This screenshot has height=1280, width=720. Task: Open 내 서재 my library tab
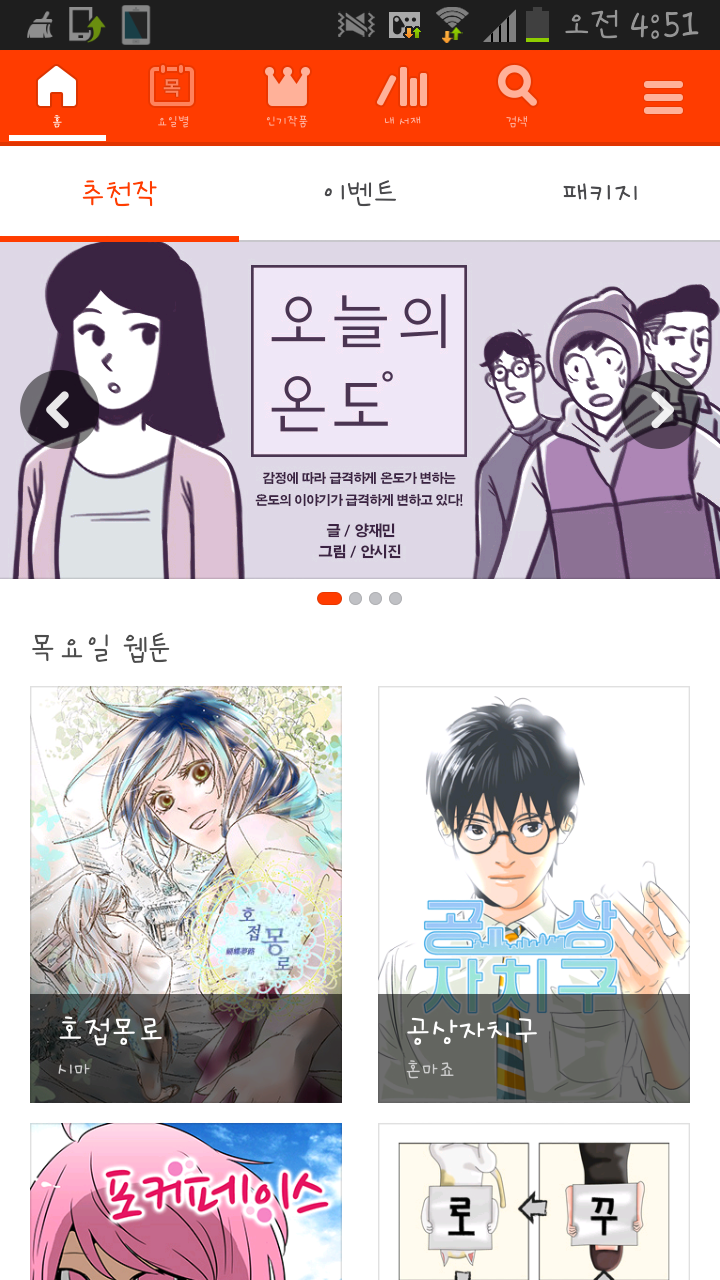[402, 97]
